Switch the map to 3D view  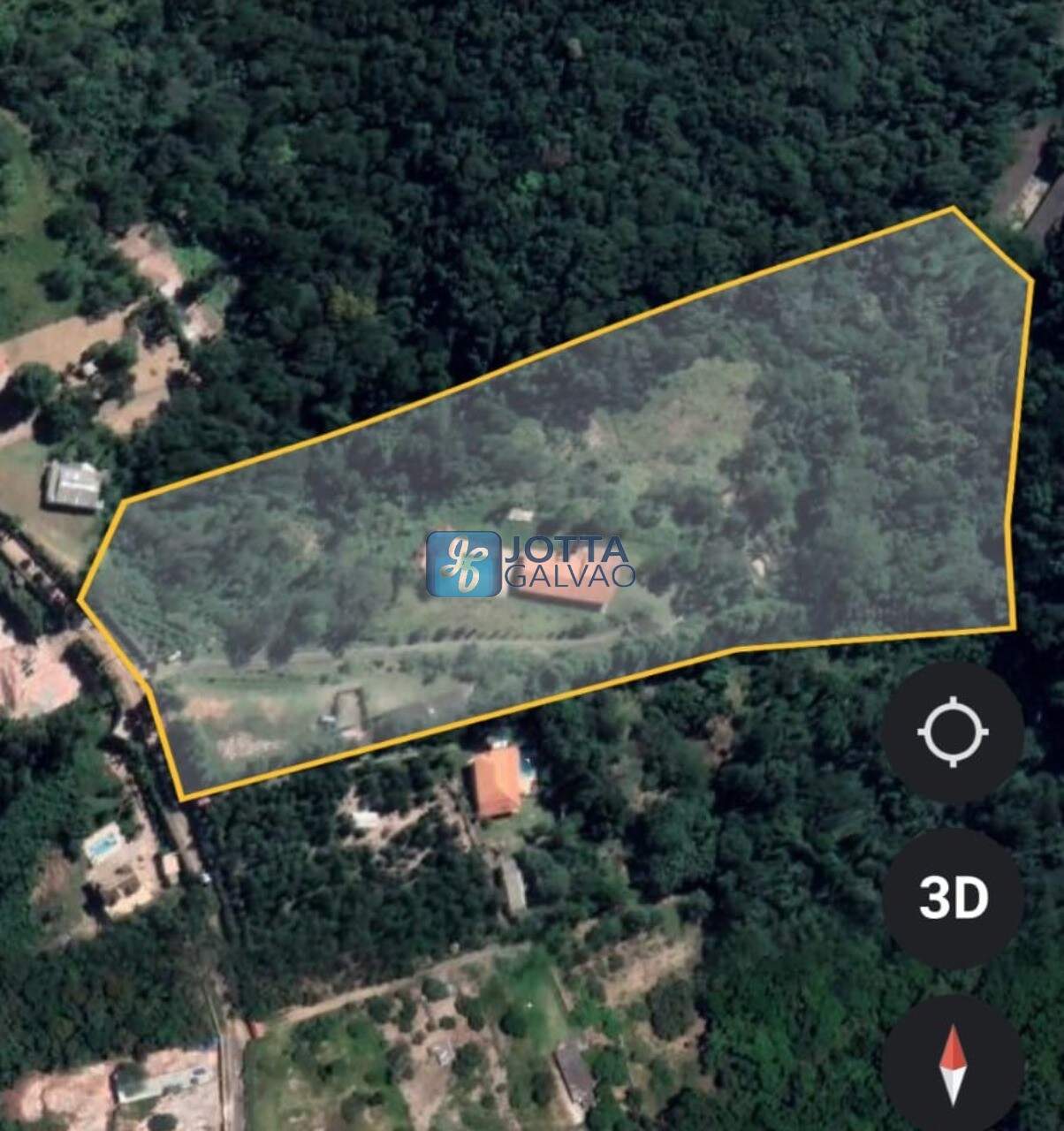click(953, 898)
